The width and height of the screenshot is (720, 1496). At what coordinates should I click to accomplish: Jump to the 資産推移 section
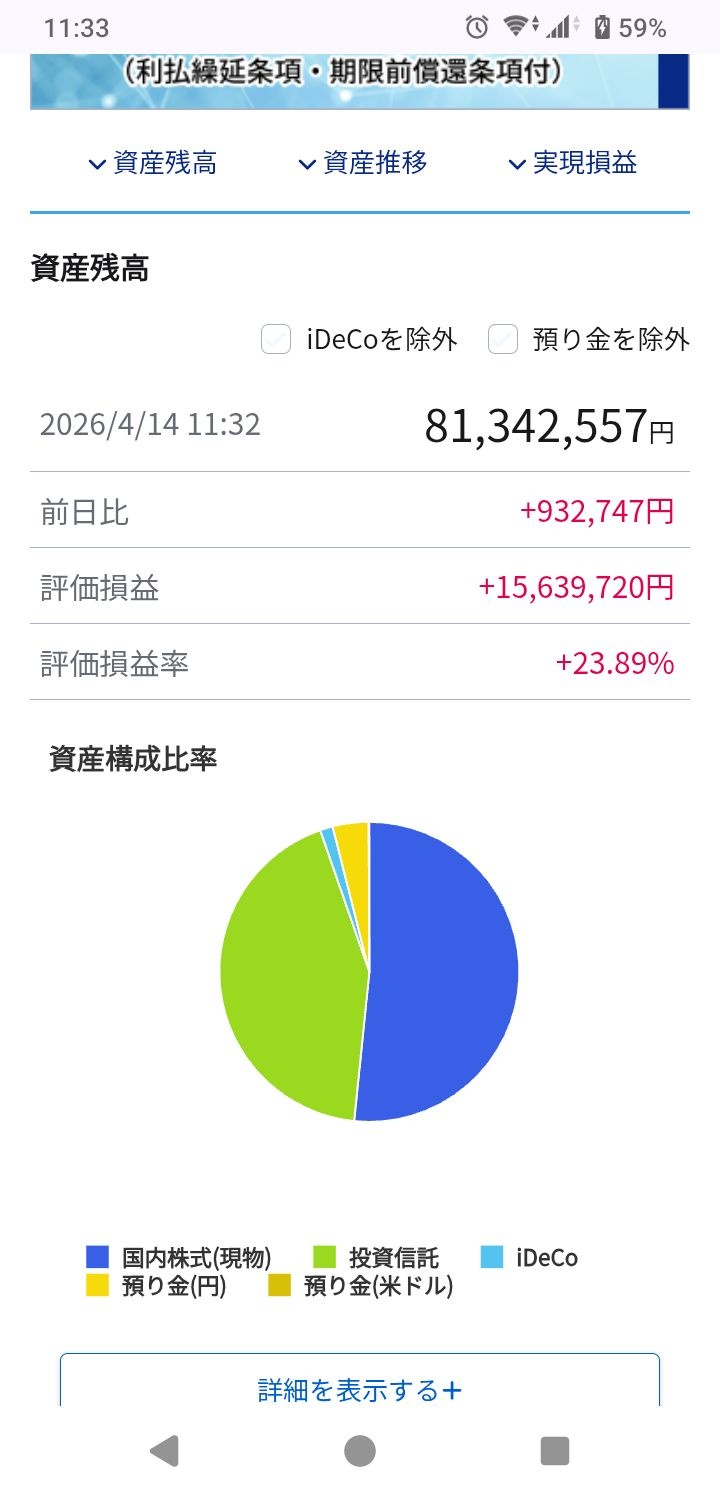[x=363, y=164]
